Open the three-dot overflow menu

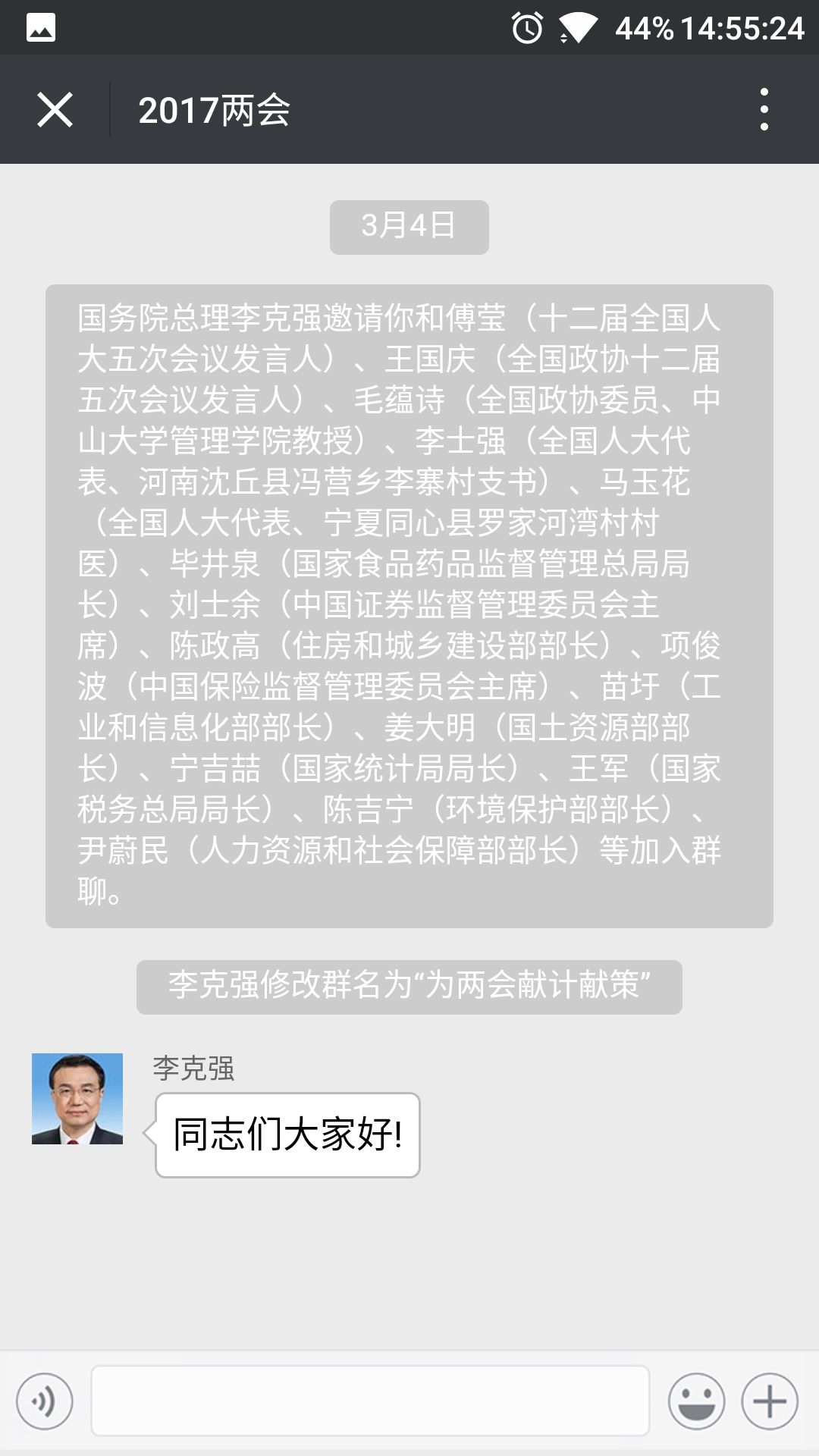[764, 110]
